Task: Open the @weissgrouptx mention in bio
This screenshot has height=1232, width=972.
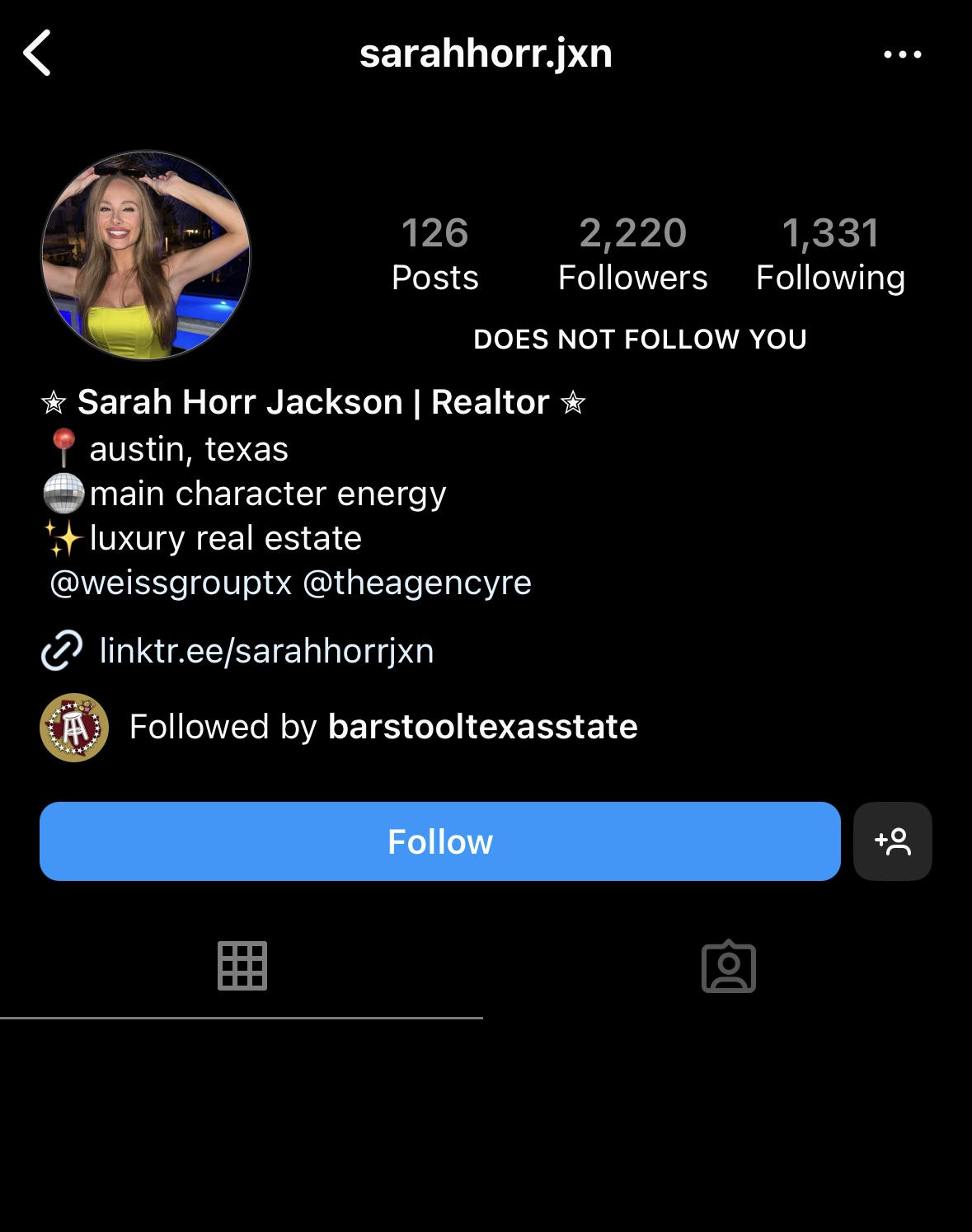Action: (171, 583)
